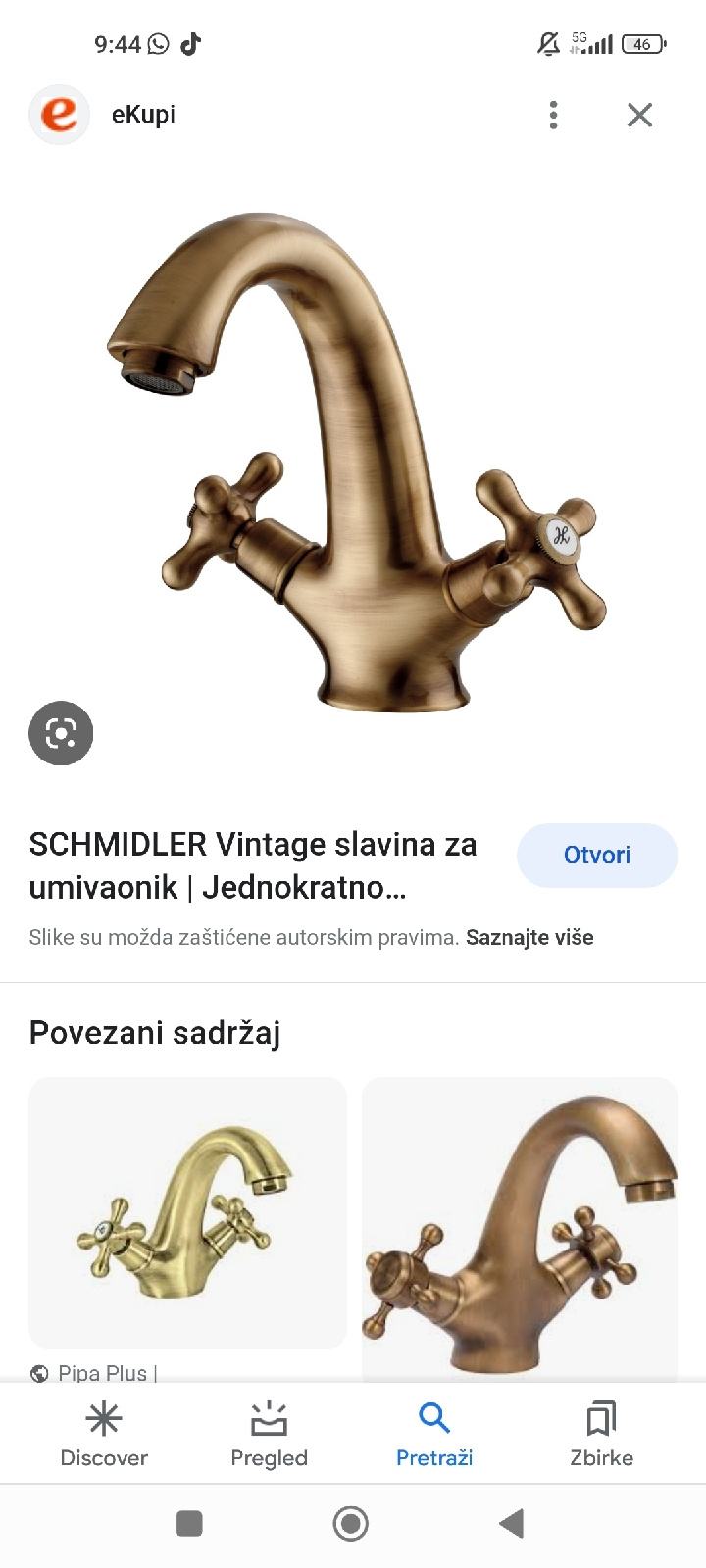This screenshot has width=706, height=1568.
Task: Open the SCHMIDLER Vintage slavina title
Action: point(253,864)
